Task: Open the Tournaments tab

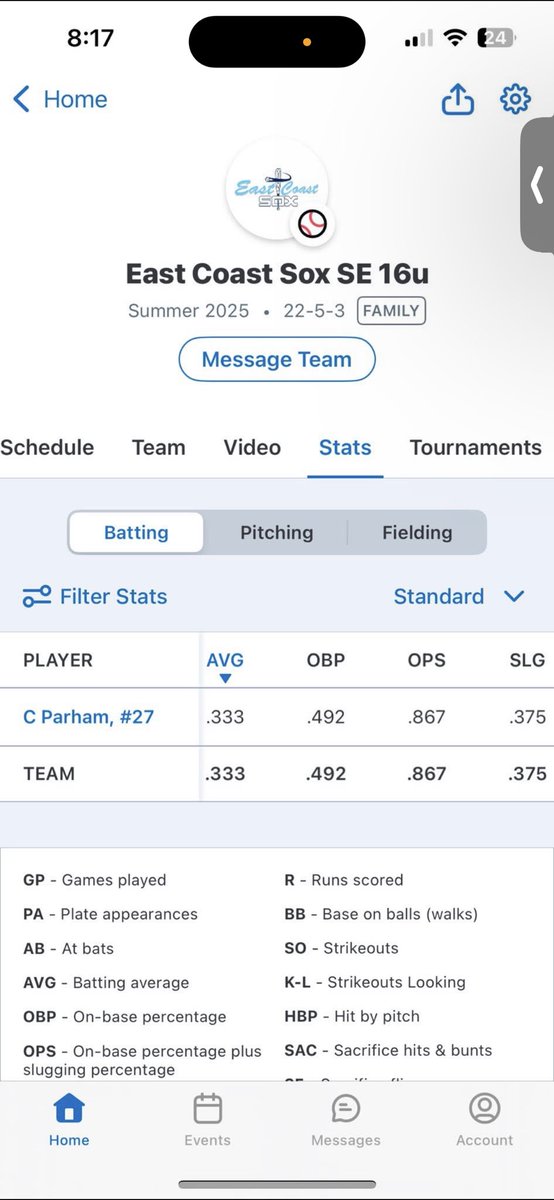Action: click(476, 447)
